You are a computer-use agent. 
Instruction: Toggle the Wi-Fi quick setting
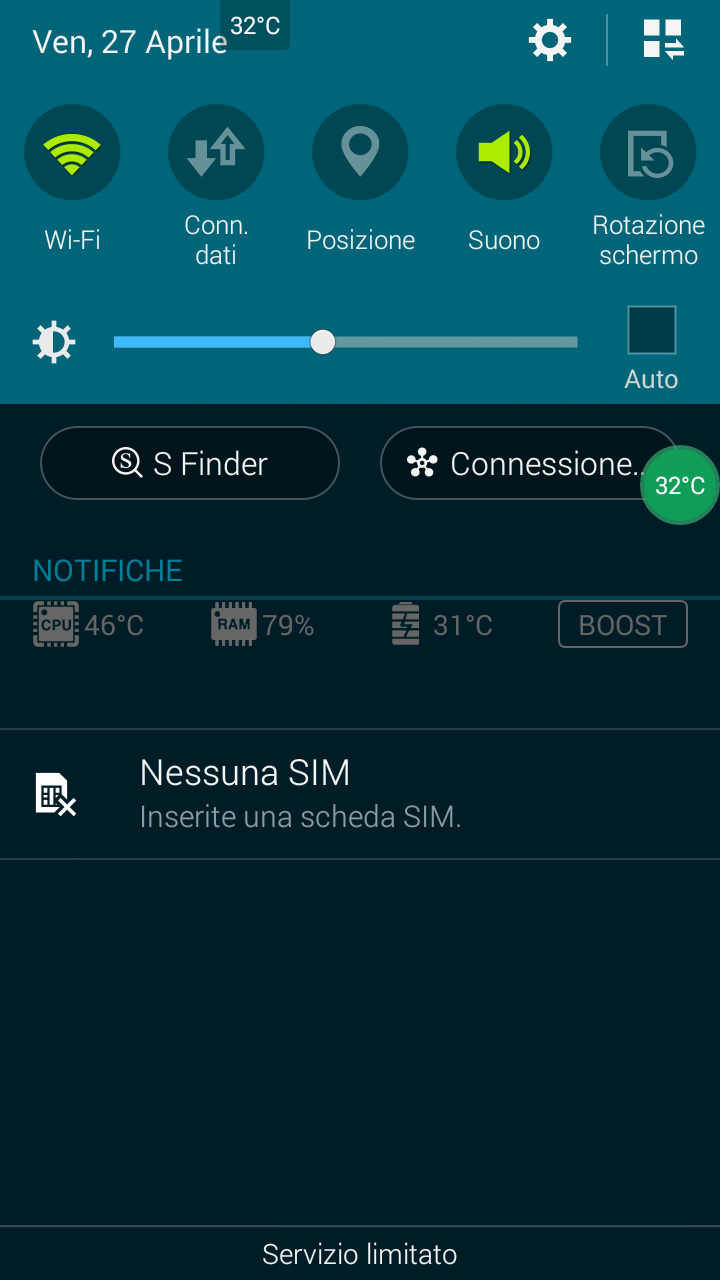(x=72, y=153)
